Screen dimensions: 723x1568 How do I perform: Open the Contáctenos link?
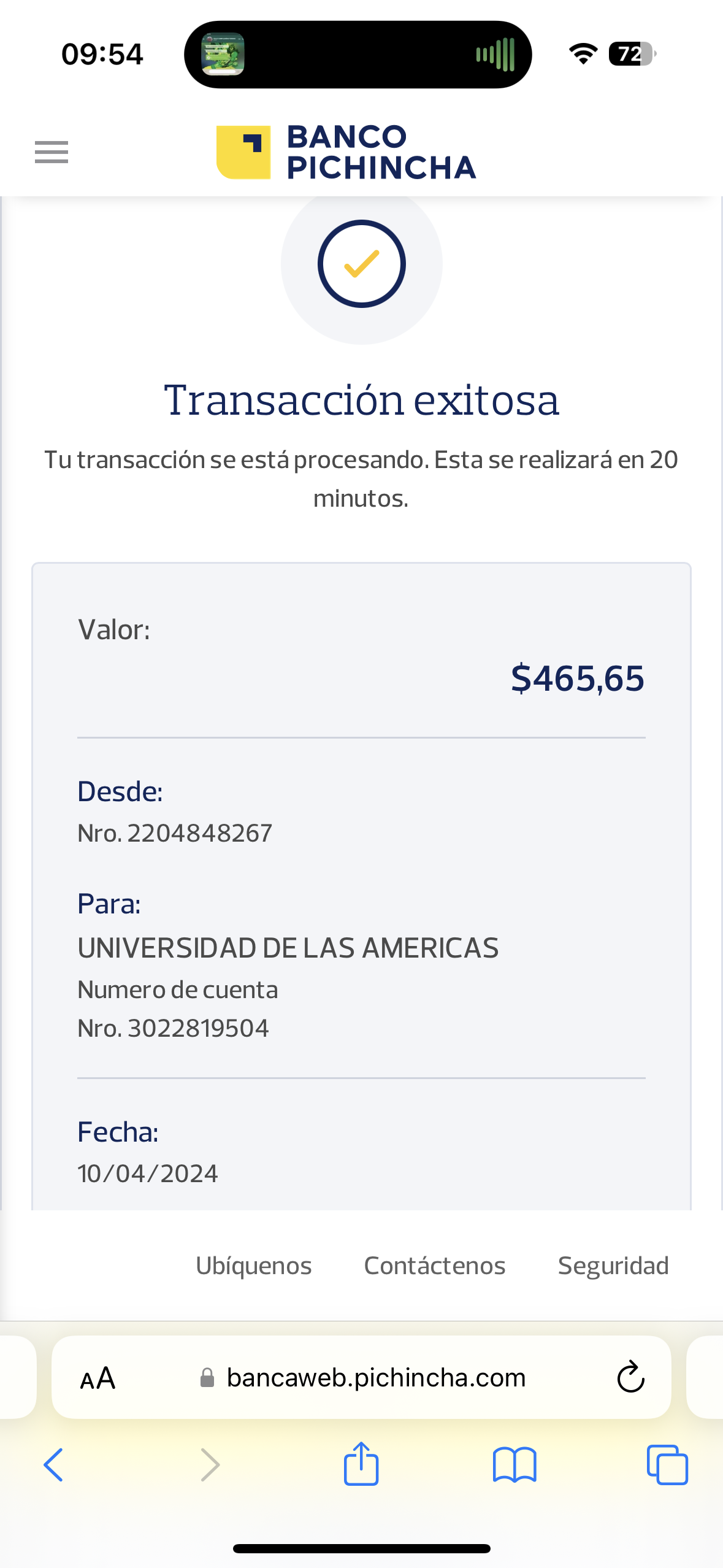434,1266
